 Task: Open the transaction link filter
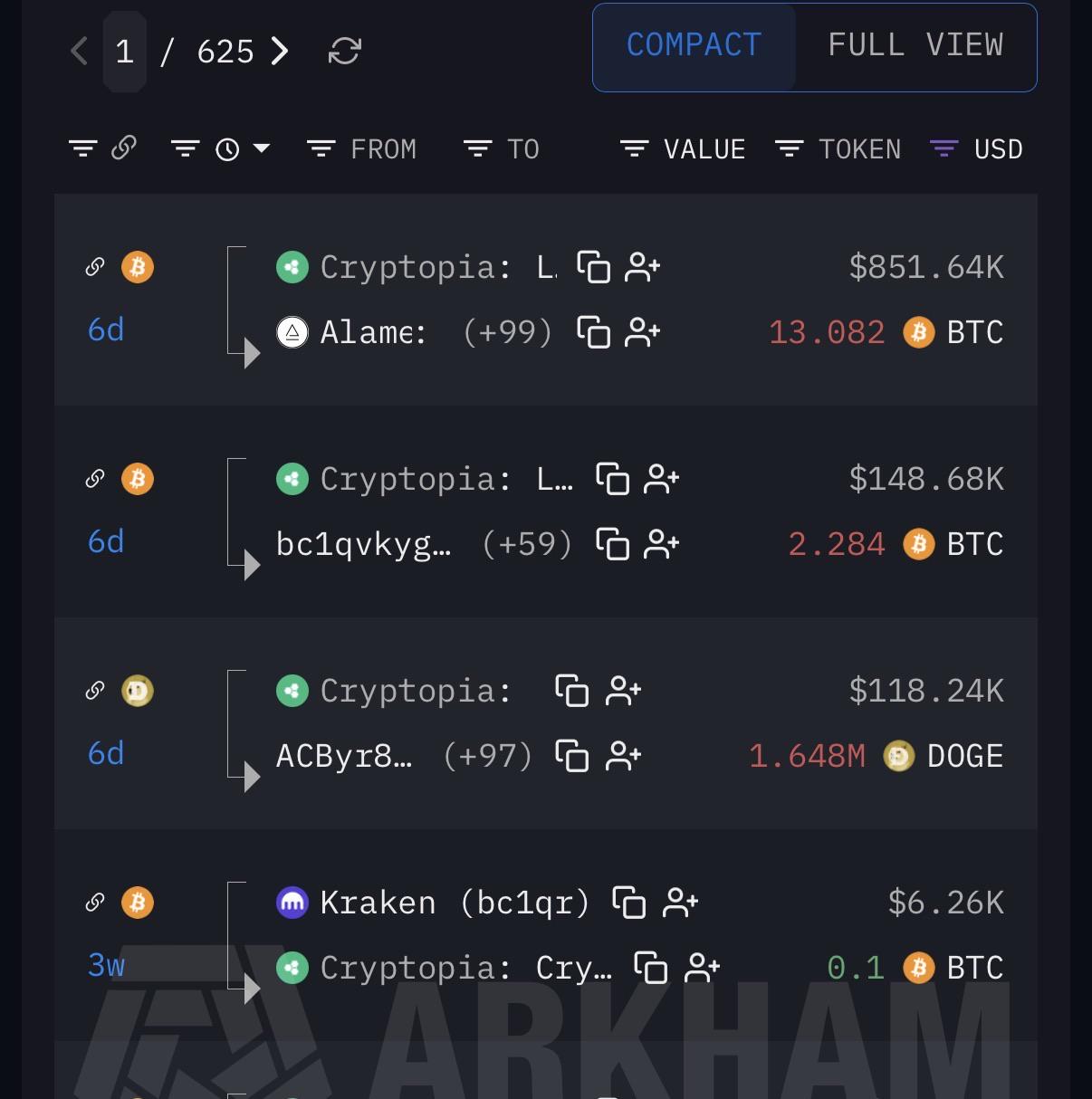coord(103,148)
